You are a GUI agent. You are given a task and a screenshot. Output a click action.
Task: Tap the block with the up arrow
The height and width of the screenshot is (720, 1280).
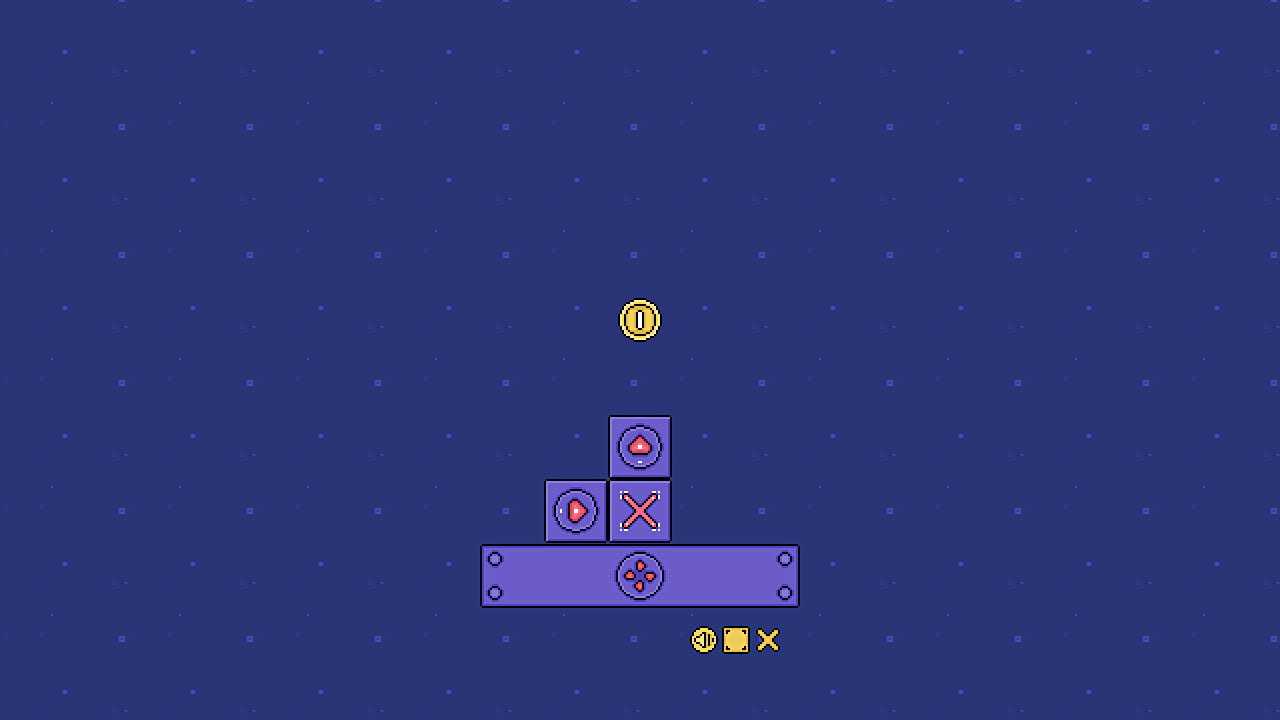640,447
